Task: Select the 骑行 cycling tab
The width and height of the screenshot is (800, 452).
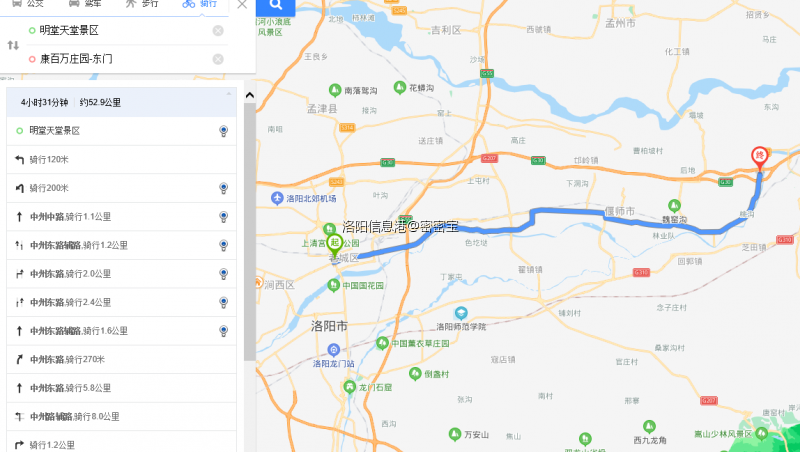Action: 203,5
